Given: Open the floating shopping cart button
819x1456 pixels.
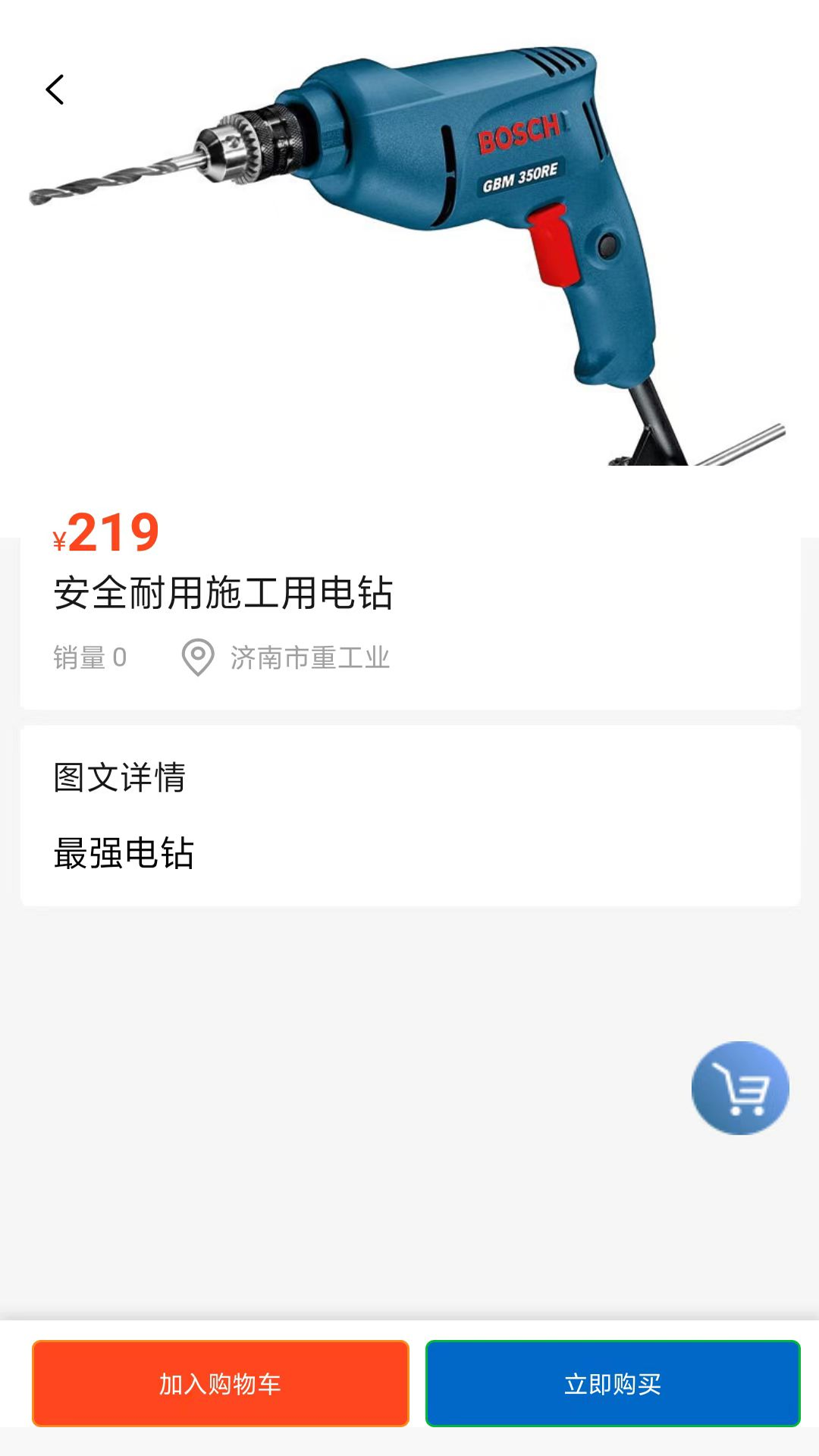Looking at the screenshot, I should click(x=740, y=1088).
